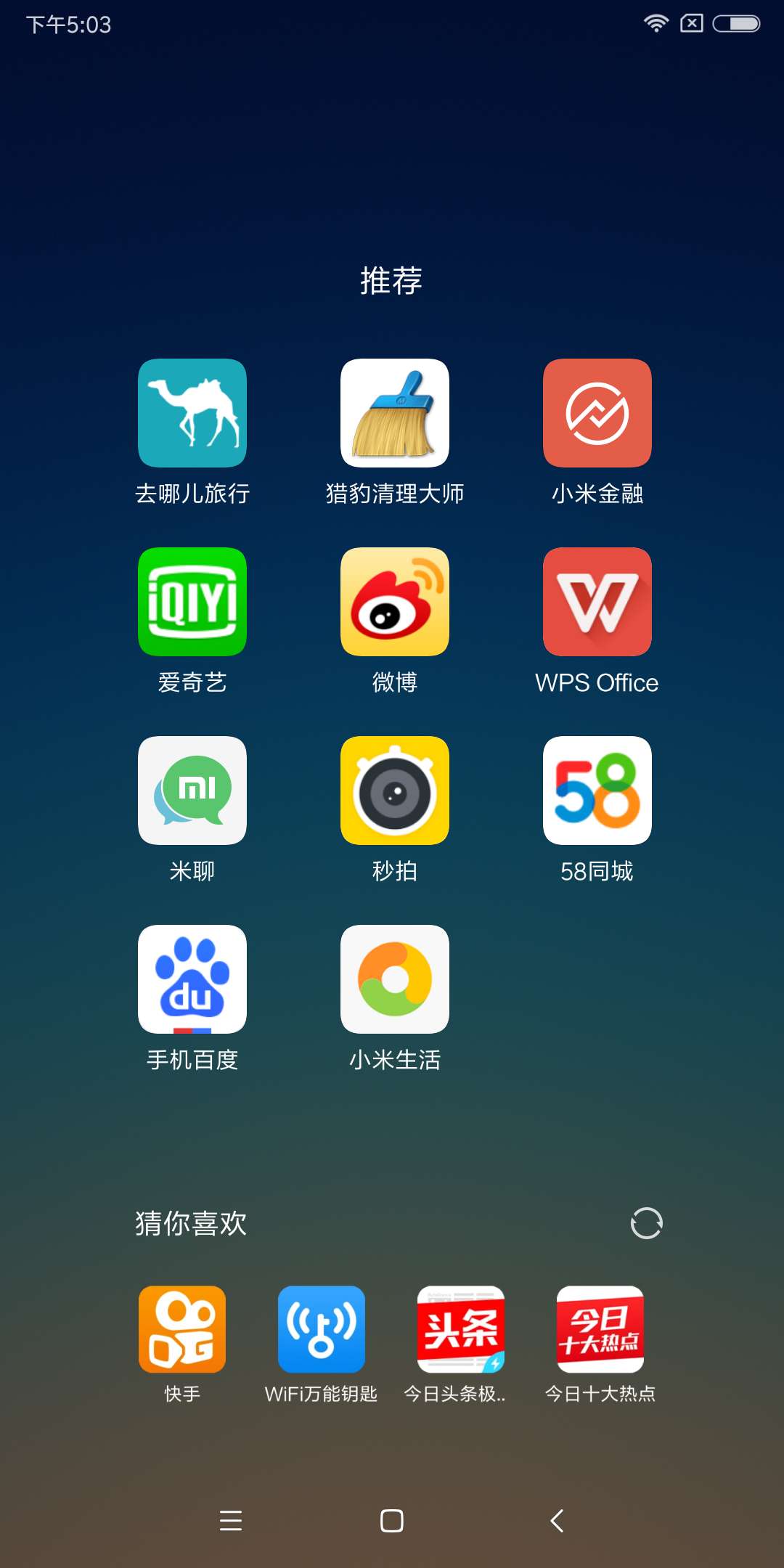Launch the 爱奇艺 video app
The image size is (784, 1568).
click(x=192, y=602)
